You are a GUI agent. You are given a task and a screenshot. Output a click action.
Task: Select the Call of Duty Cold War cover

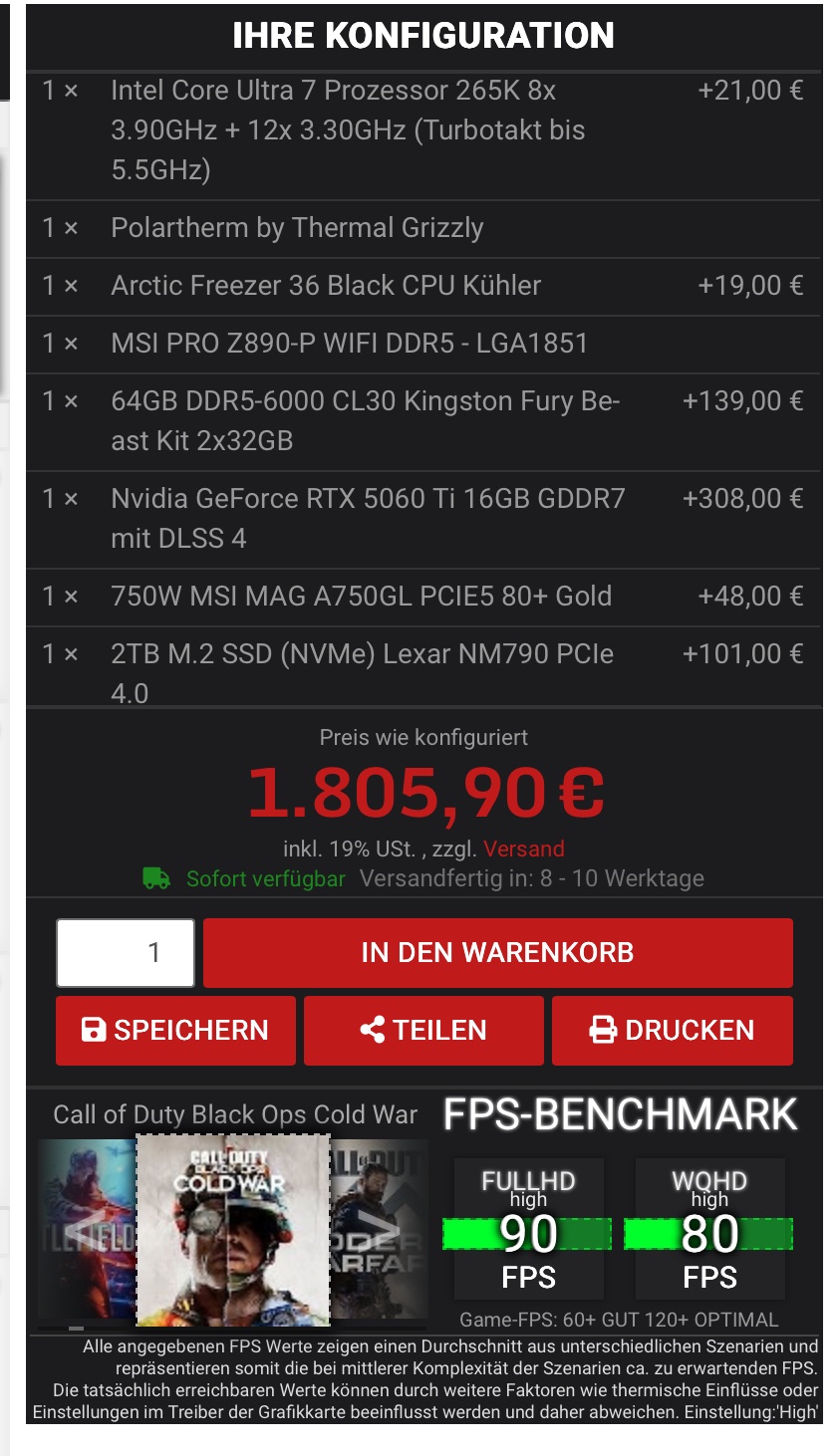tap(232, 1232)
